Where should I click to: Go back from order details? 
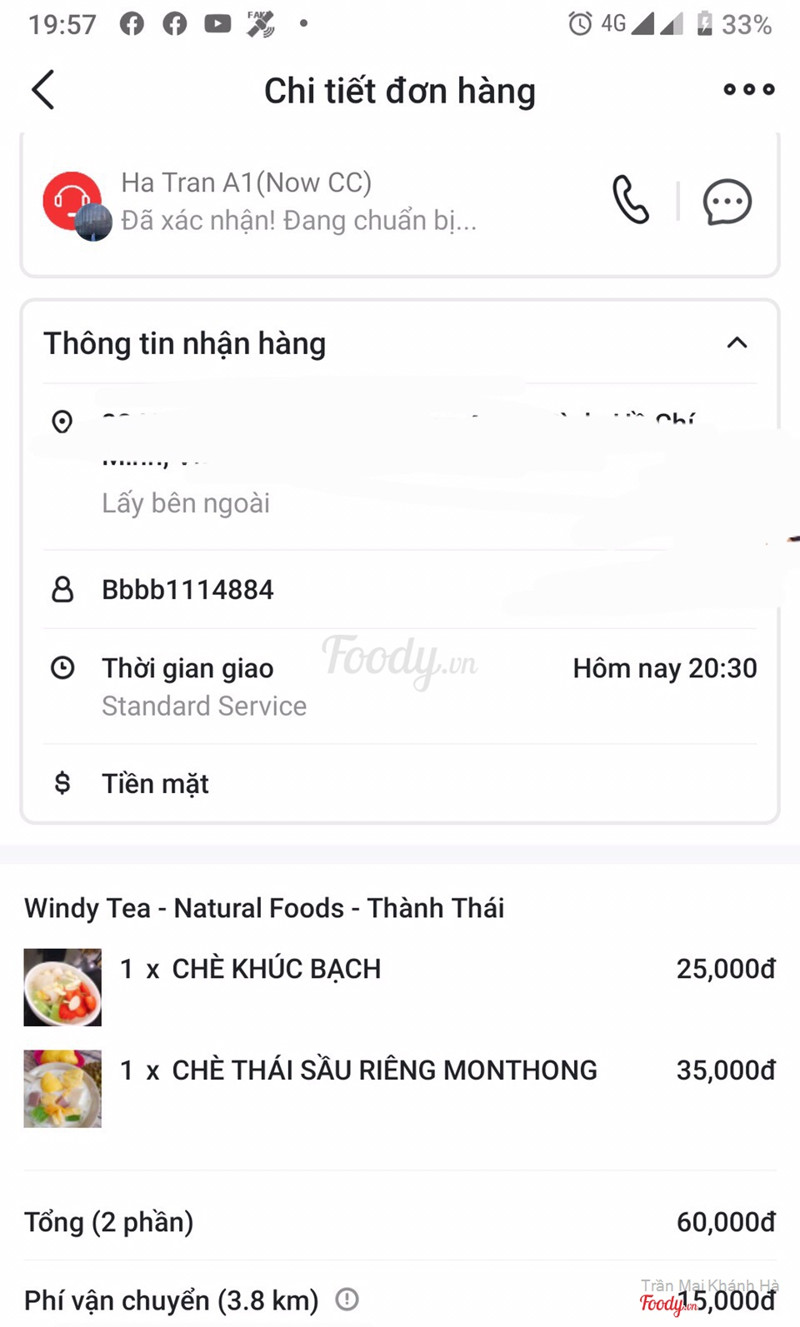(43, 90)
